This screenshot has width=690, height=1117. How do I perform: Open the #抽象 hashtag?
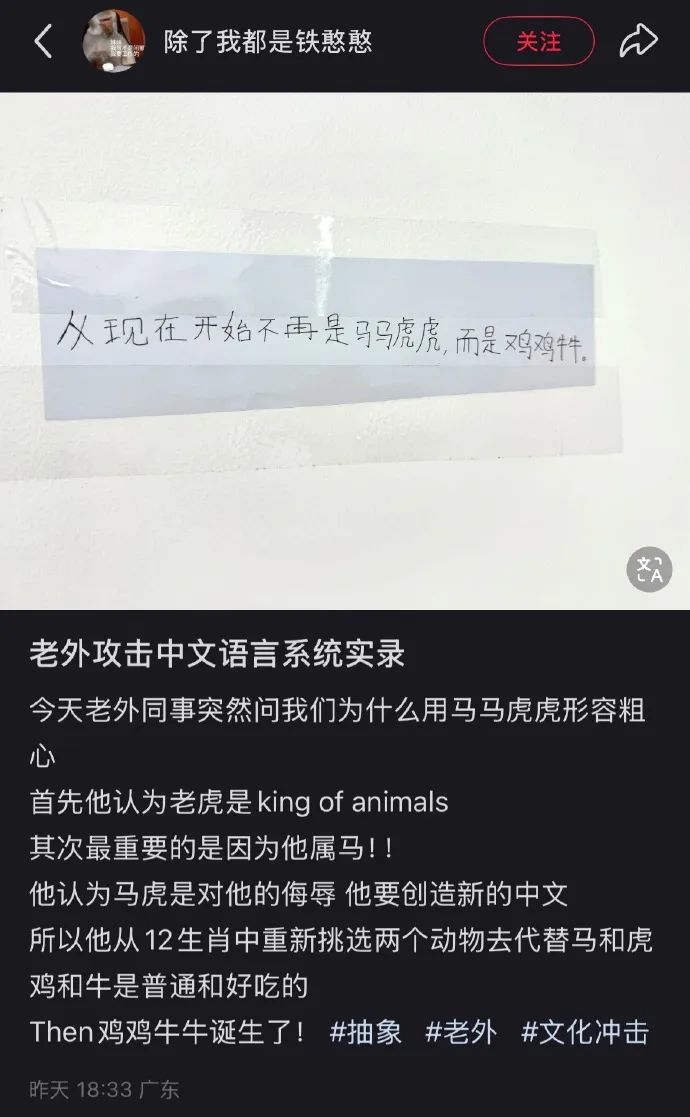pos(366,1032)
